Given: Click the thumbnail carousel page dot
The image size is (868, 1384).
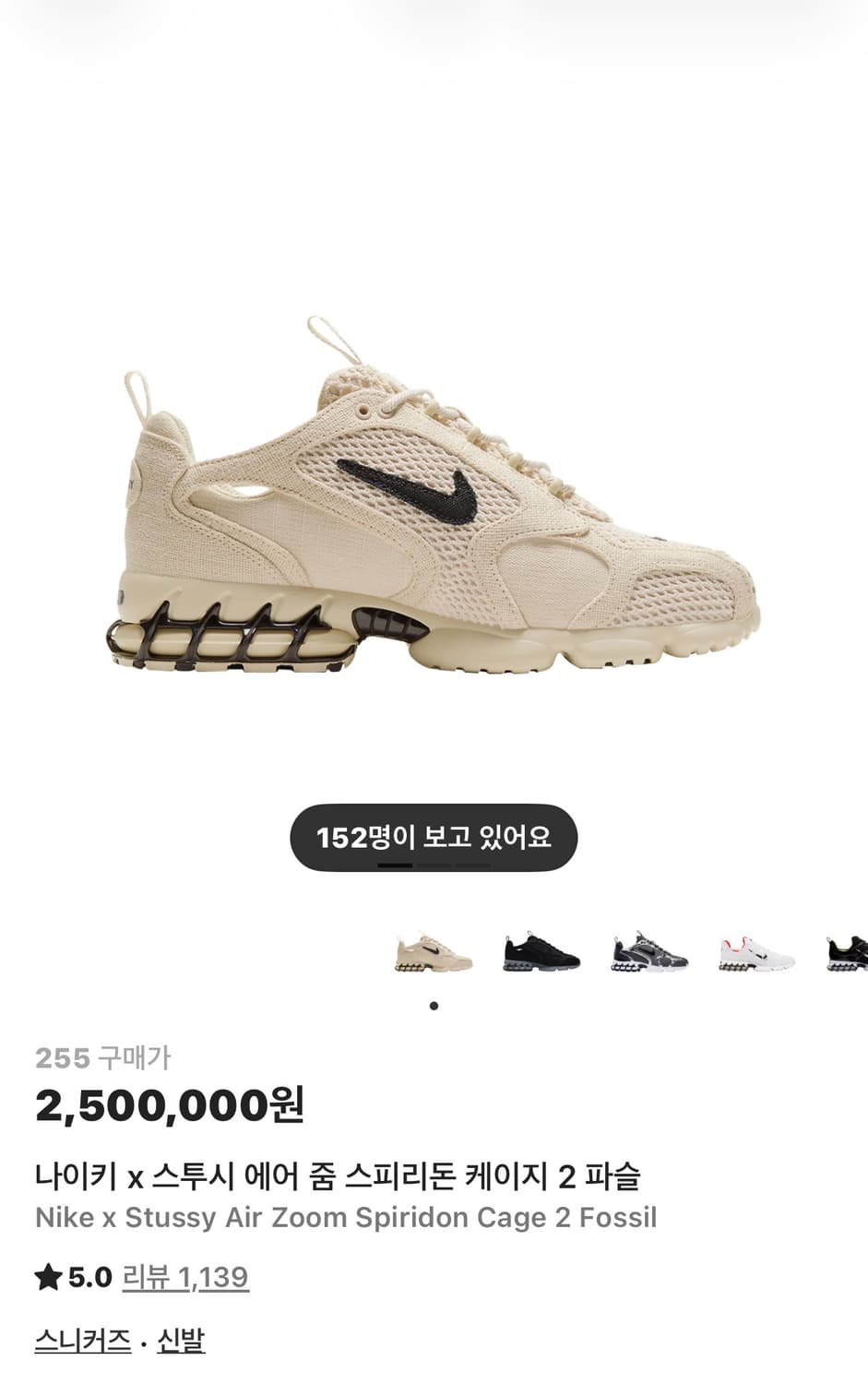Looking at the screenshot, I should 434,1006.
